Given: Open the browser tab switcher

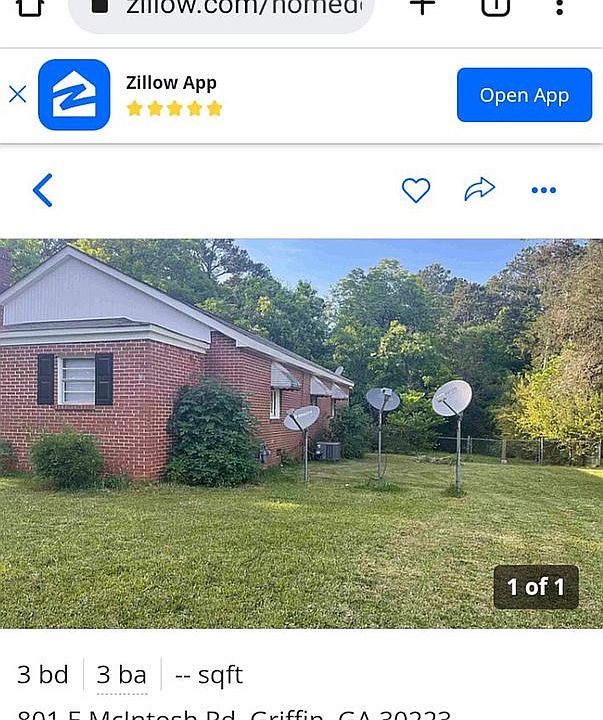Looking at the screenshot, I should tap(495, 6).
